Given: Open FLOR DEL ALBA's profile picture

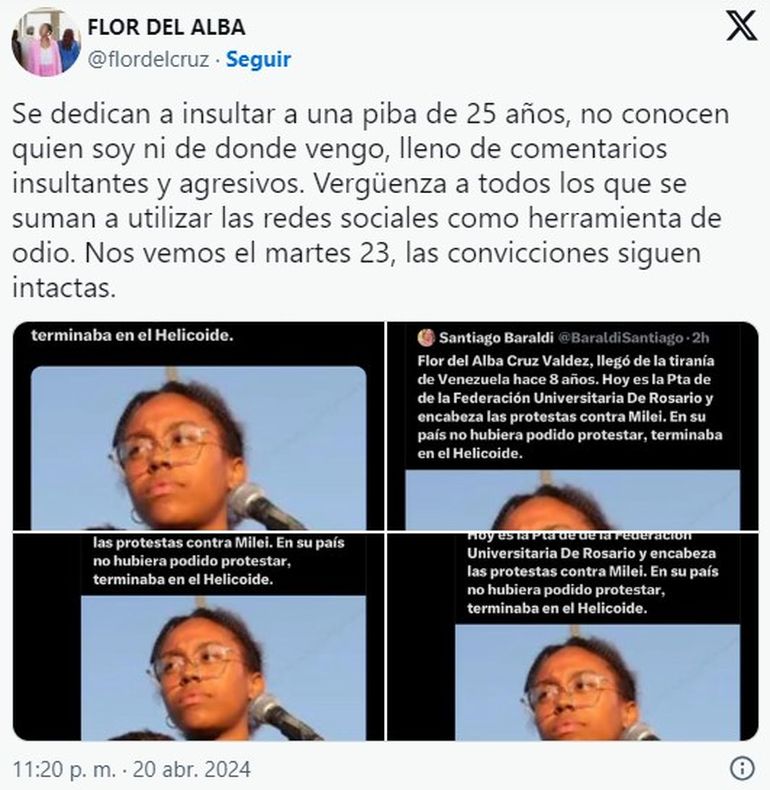Looking at the screenshot, I should [45, 43].
